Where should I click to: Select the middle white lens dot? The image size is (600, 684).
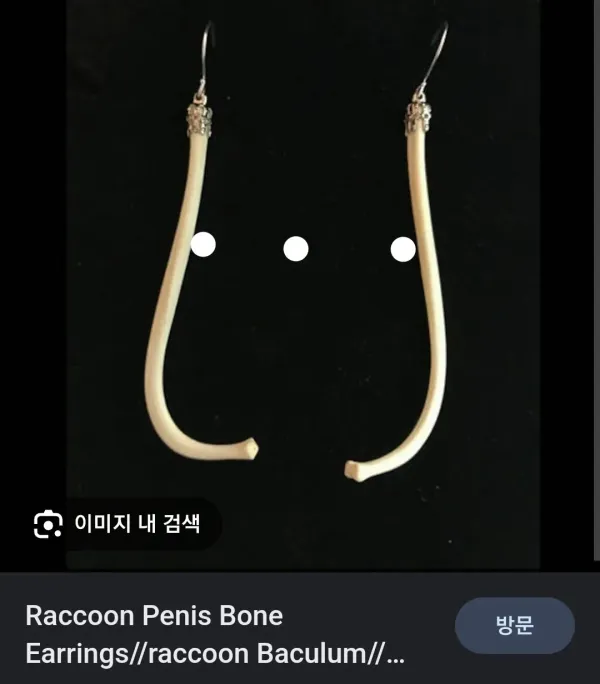pyautogui.click(x=296, y=249)
